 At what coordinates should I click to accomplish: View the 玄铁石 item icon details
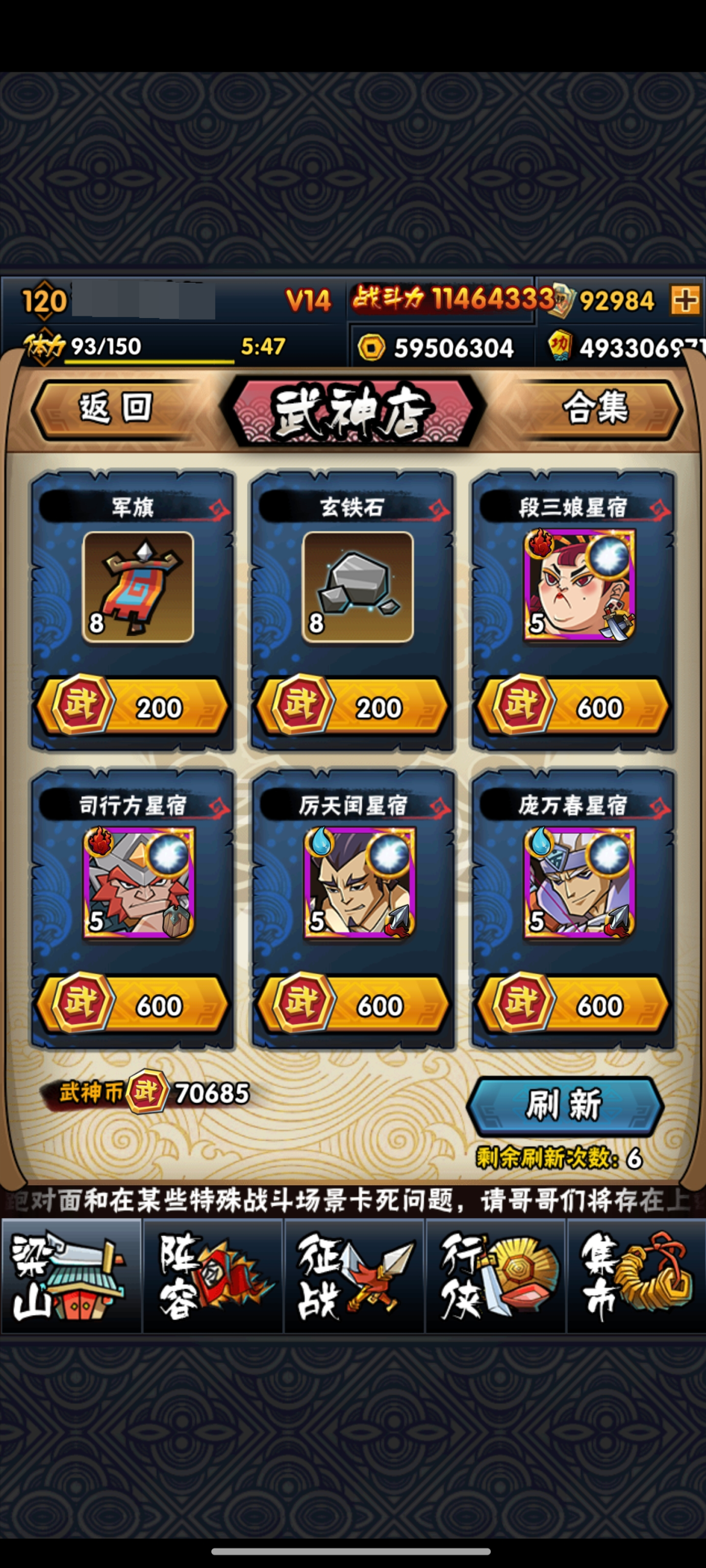(x=358, y=587)
